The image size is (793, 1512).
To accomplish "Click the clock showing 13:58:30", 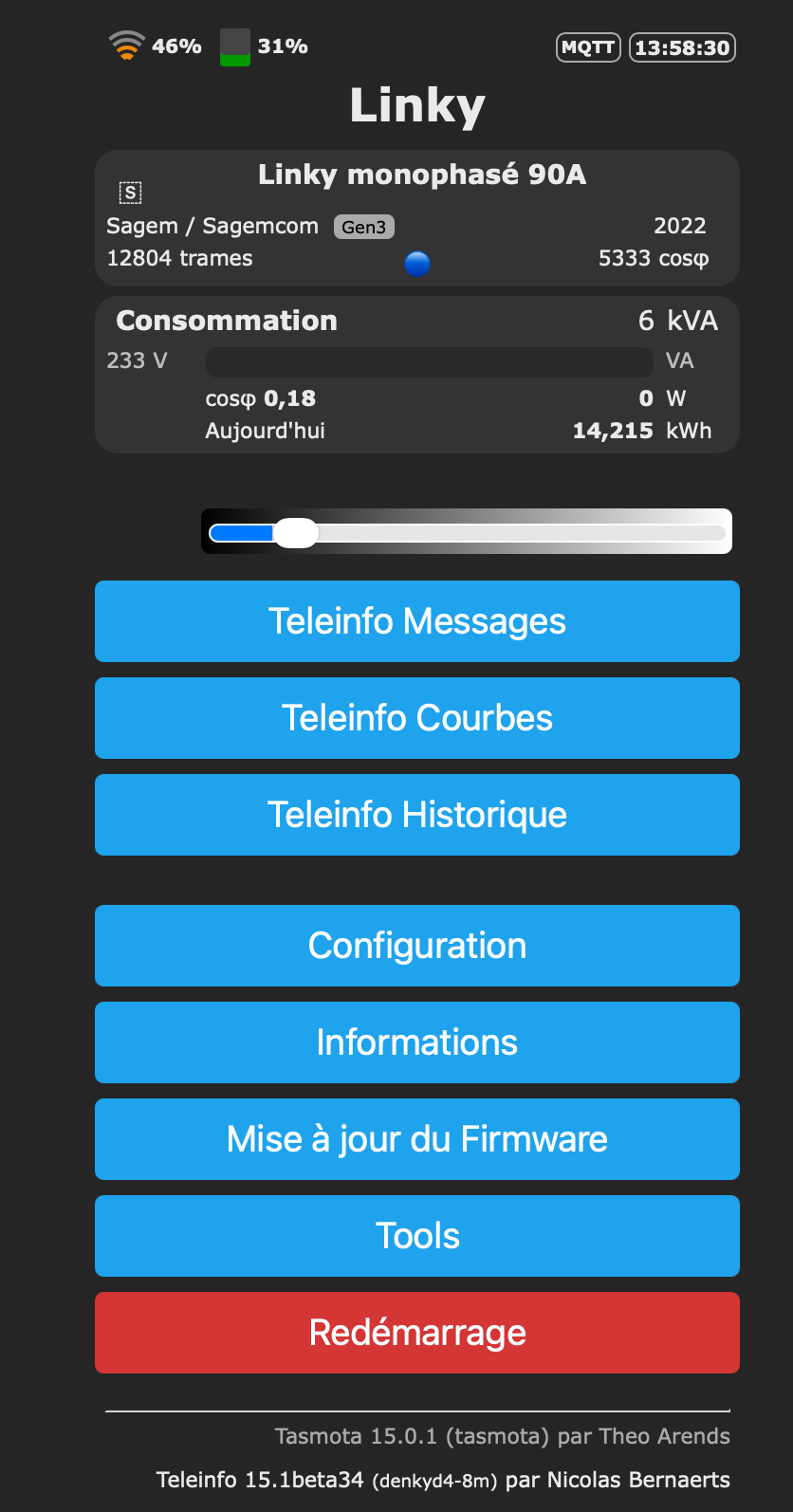I will click(682, 46).
